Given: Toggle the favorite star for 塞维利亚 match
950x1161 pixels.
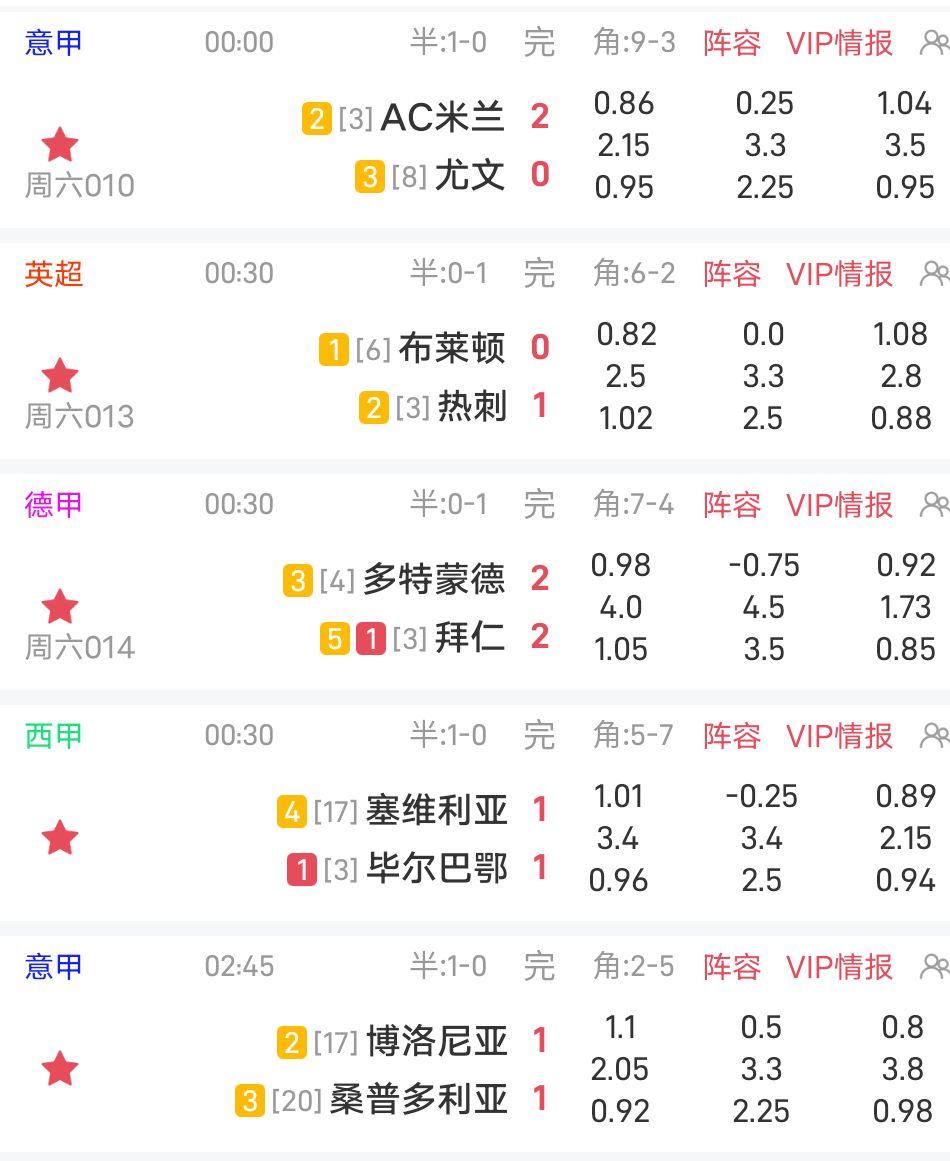Looking at the screenshot, I should (x=60, y=838).
